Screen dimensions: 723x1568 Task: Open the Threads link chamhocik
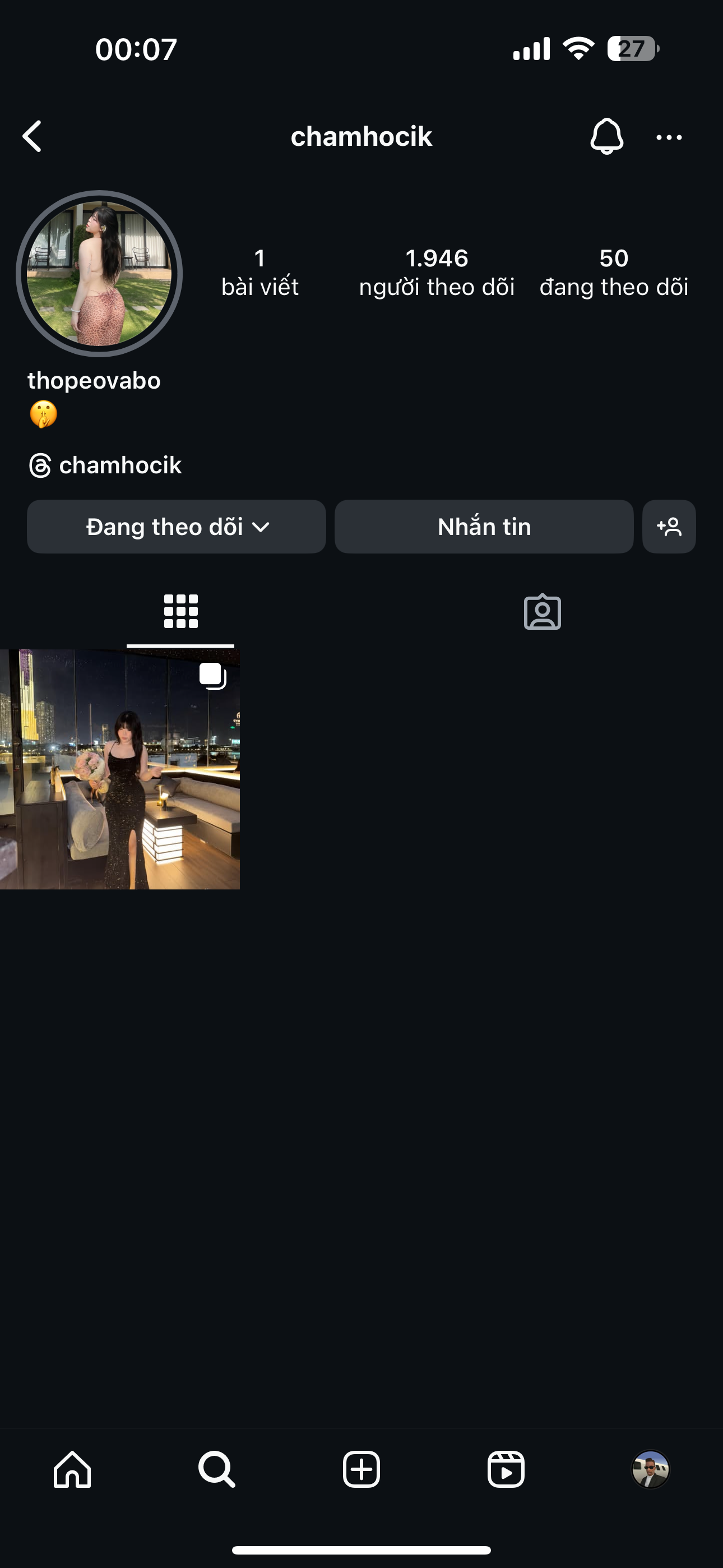click(105, 465)
